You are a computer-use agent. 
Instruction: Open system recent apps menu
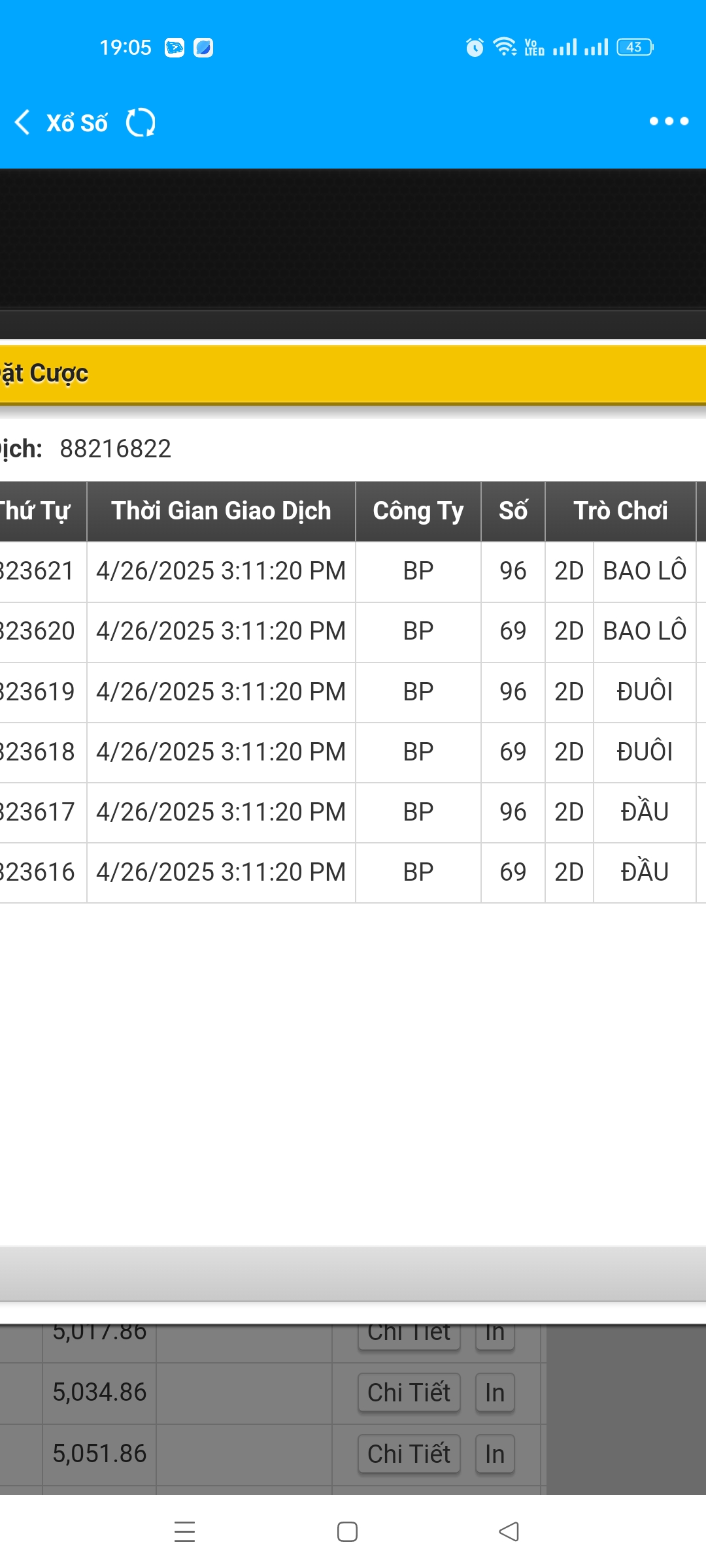(185, 1531)
